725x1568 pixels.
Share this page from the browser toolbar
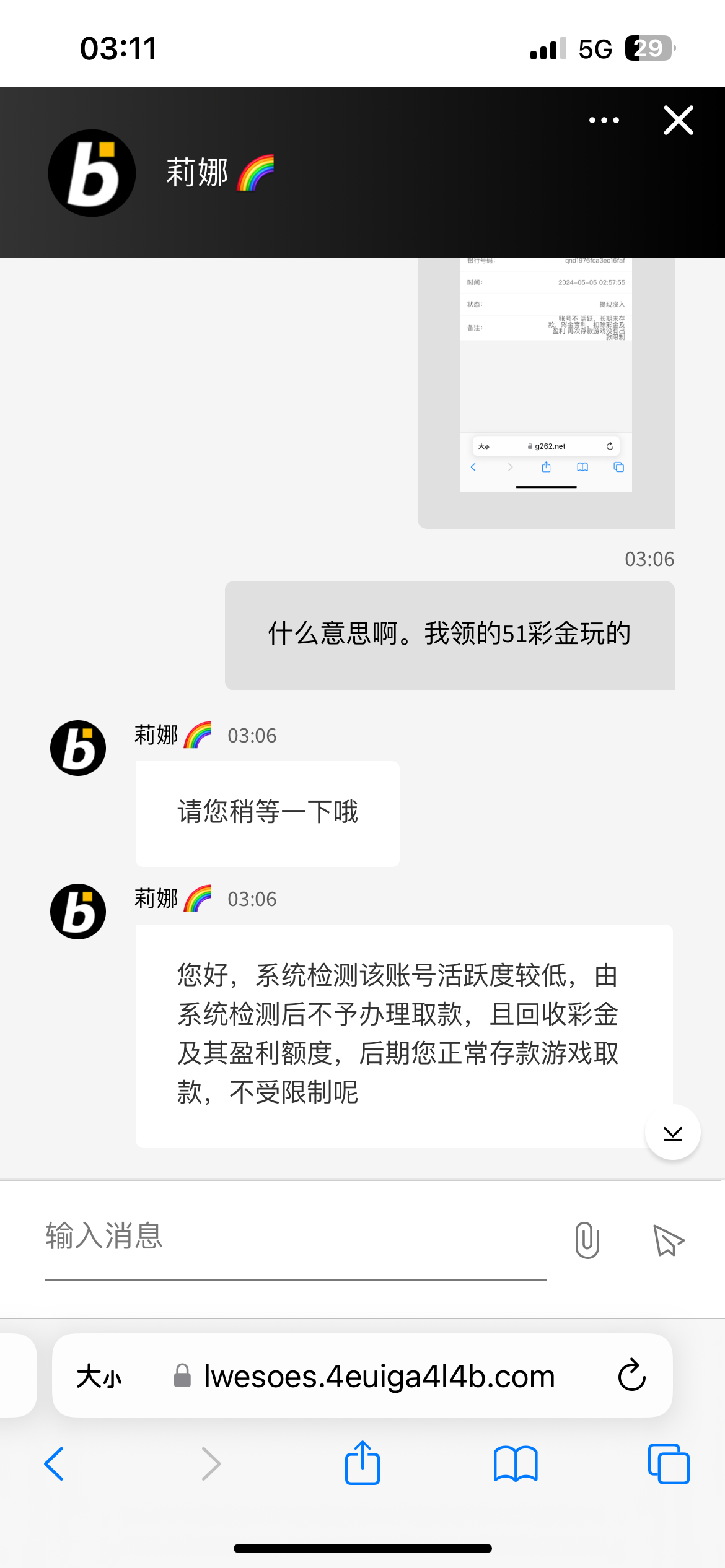click(x=362, y=1463)
